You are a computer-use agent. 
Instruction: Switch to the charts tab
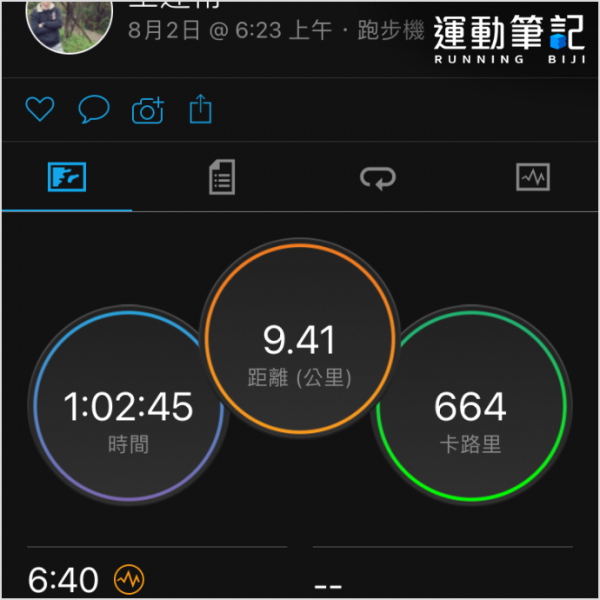(x=532, y=179)
